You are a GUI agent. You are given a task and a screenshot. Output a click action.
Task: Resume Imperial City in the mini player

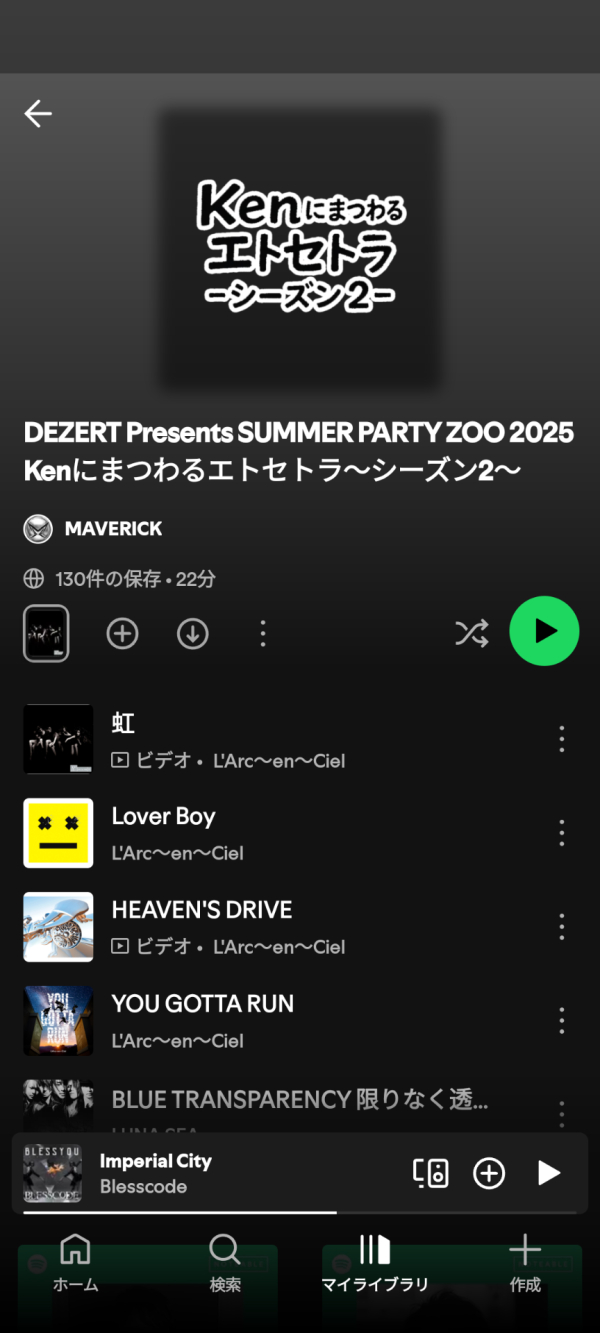click(x=549, y=1173)
